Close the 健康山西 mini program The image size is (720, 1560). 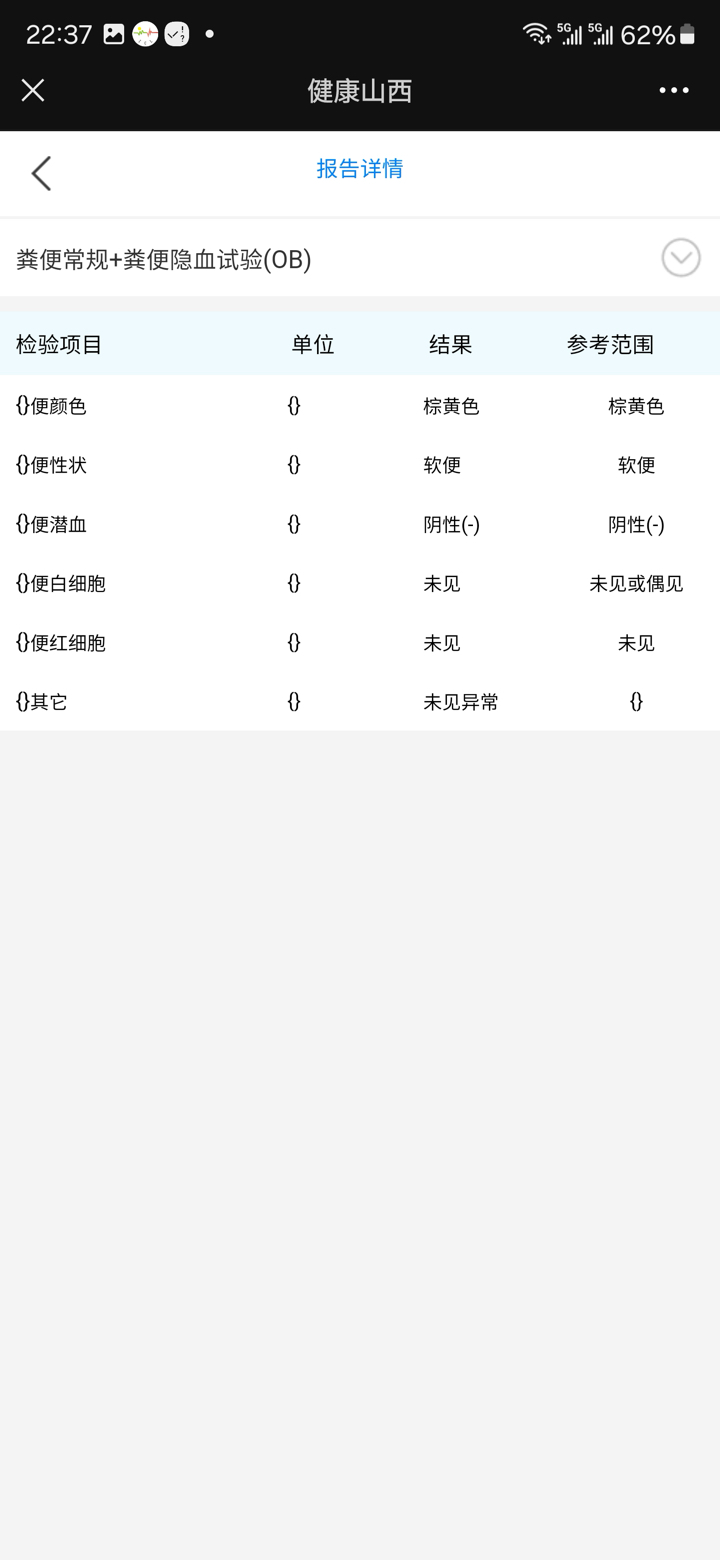(x=33, y=91)
